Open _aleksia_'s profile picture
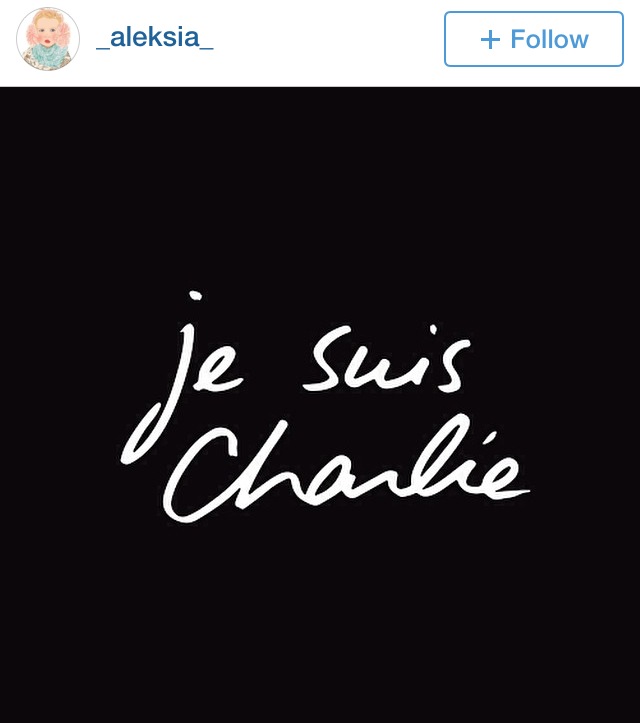Viewport: 640px width, 723px height. click(x=47, y=40)
